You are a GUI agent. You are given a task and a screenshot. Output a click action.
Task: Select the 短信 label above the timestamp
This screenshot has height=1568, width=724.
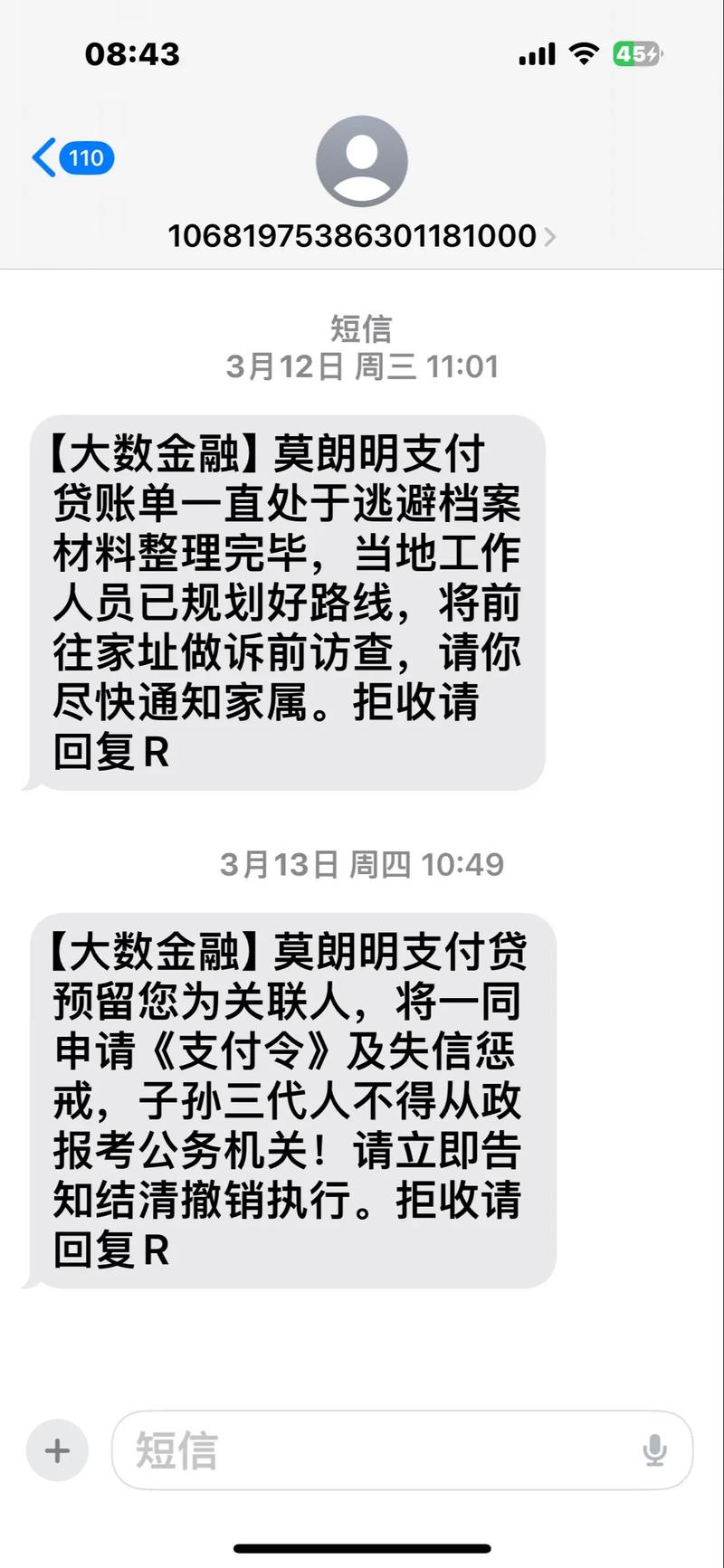tap(361, 329)
